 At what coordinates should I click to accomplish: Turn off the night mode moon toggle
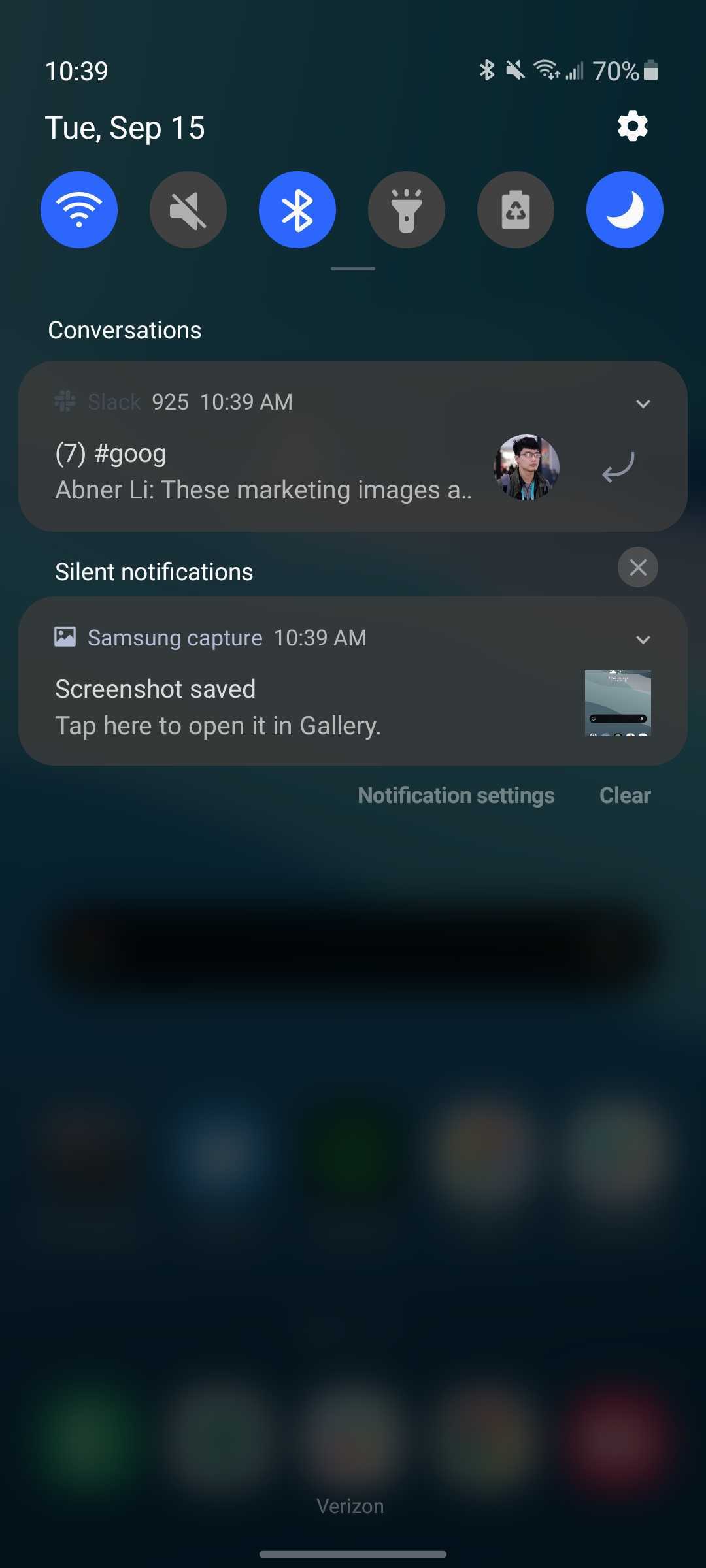(625, 210)
